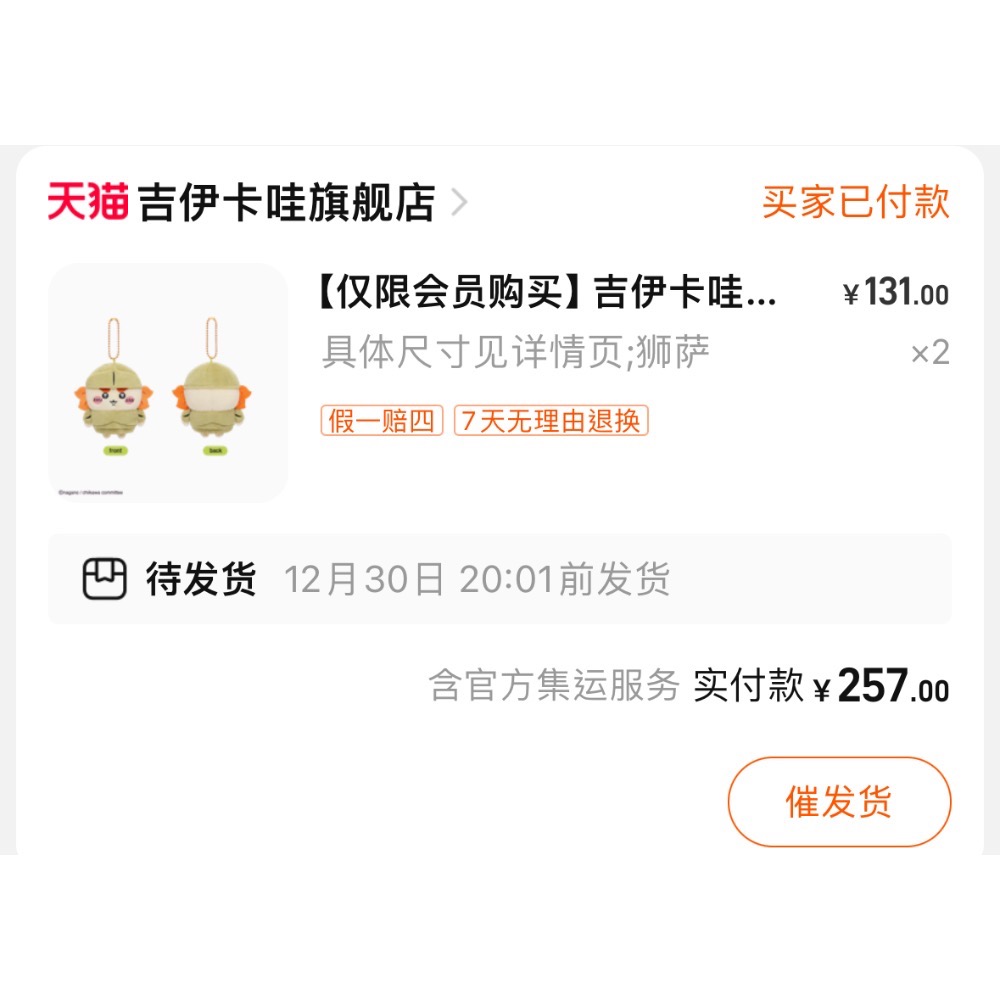
Task: Open the 待发货 shipping status row
Action: 500,579
